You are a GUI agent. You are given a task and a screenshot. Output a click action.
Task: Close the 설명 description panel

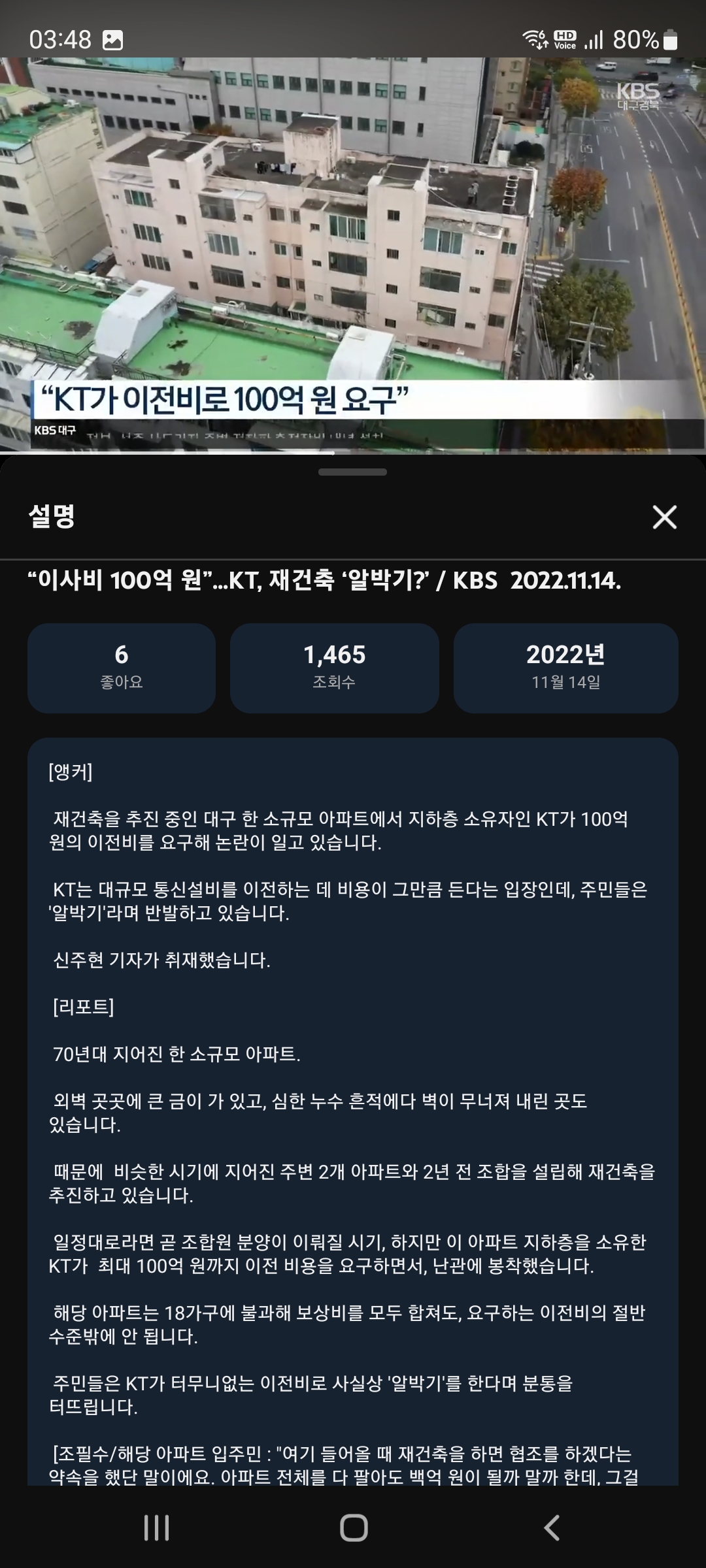click(x=664, y=517)
